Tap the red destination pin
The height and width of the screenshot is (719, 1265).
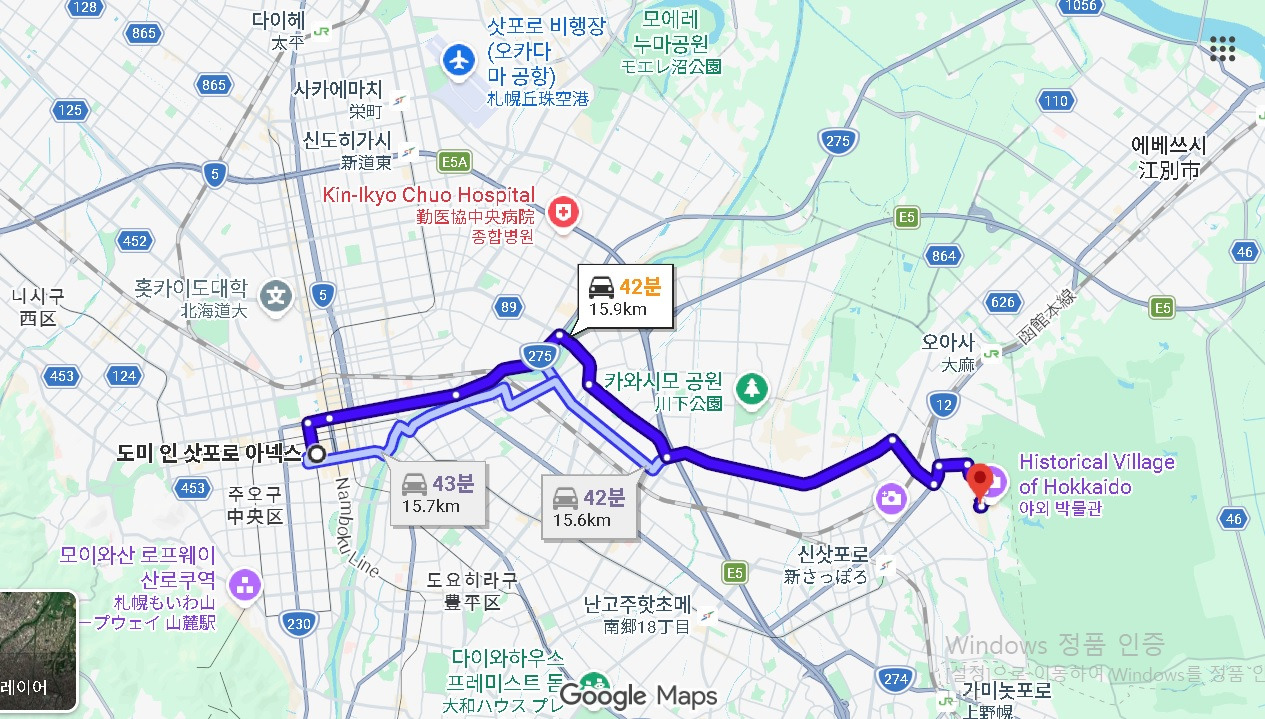980,483
